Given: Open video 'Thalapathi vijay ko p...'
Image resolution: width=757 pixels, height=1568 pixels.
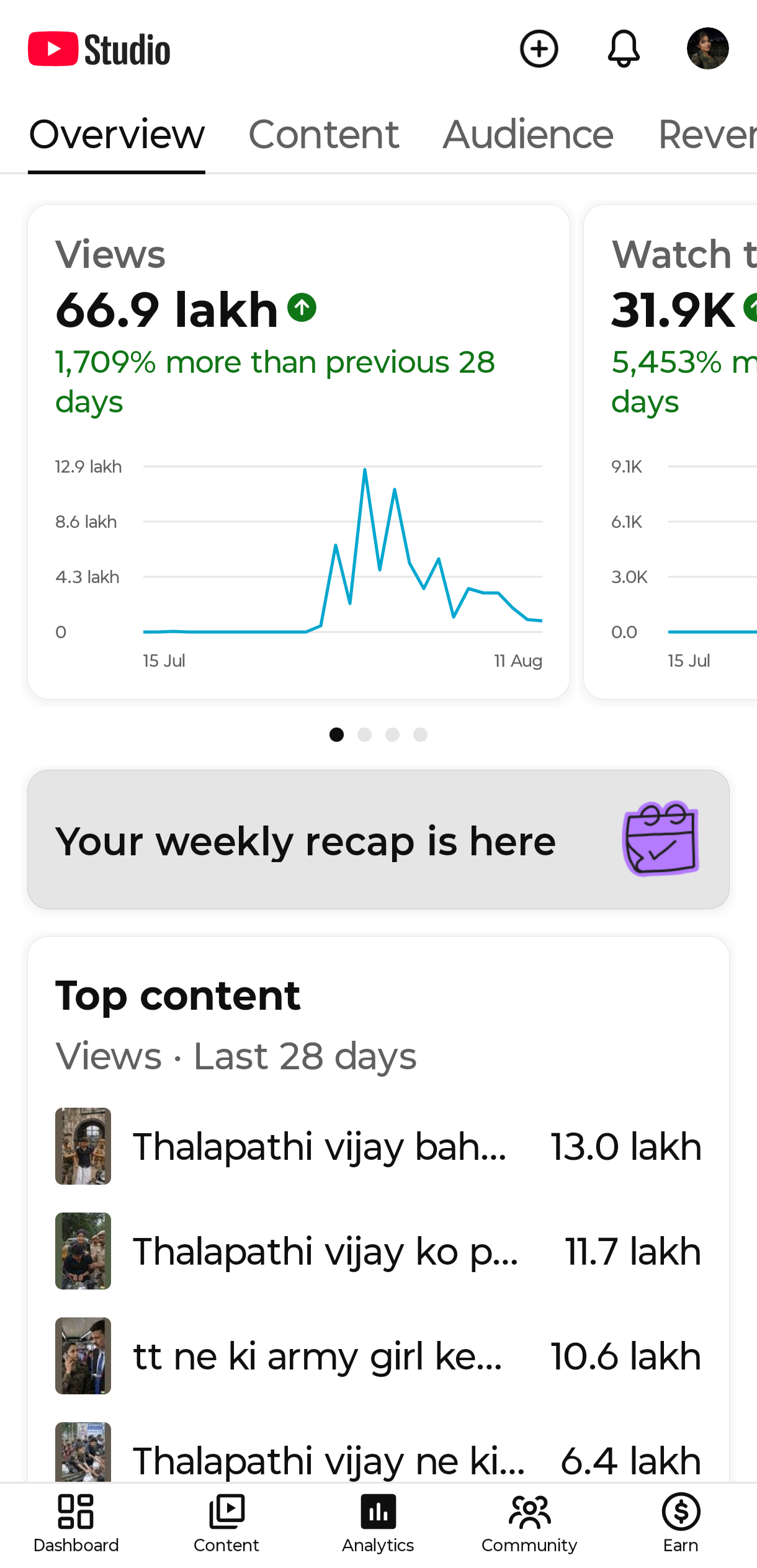Looking at the screenshot, I should click(378, 1251).
